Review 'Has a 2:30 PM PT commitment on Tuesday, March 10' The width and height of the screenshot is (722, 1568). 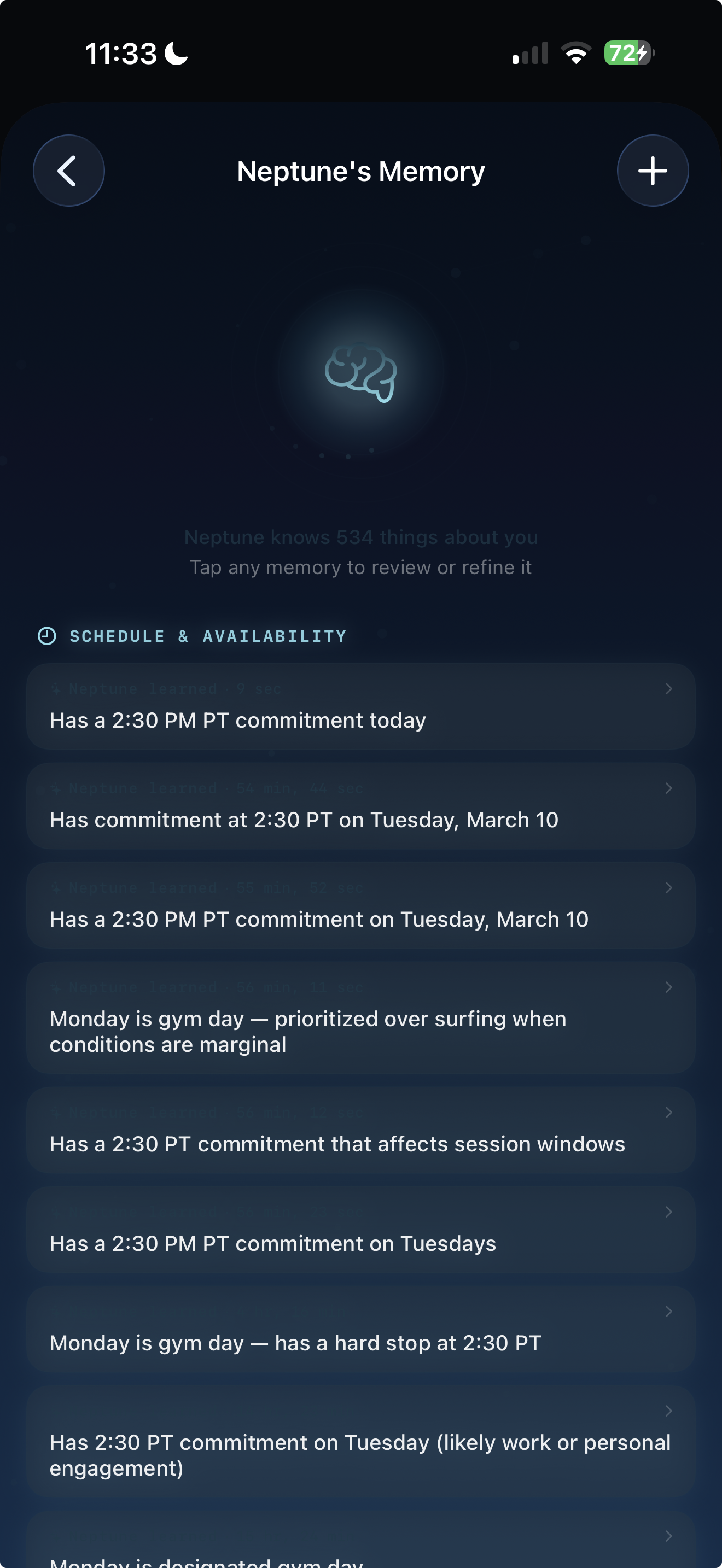360,906
